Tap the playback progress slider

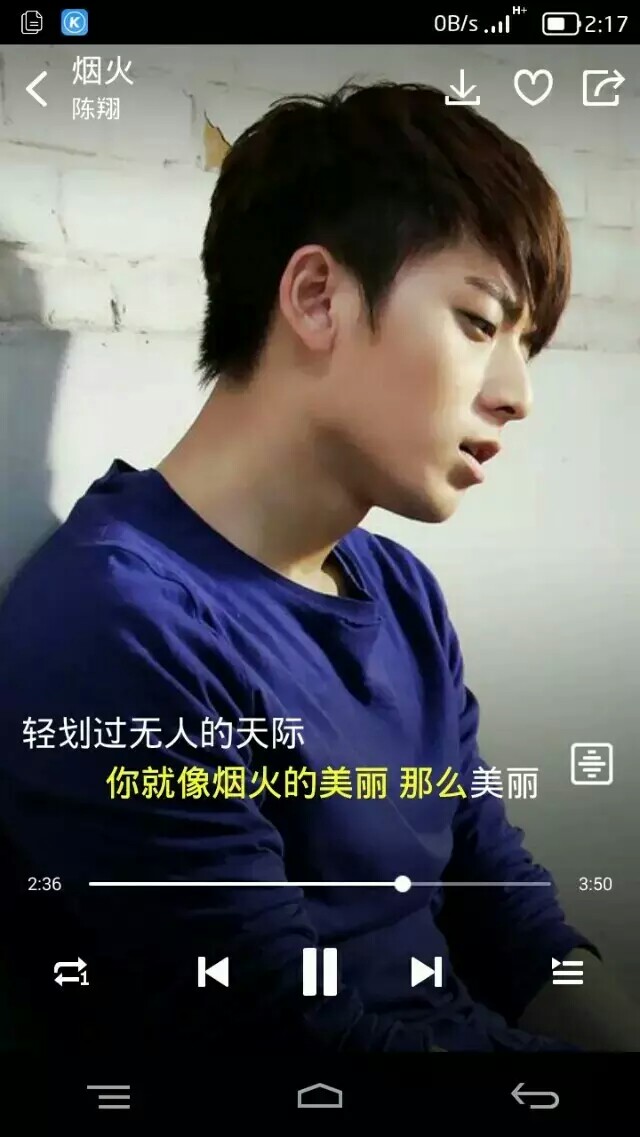320,884
